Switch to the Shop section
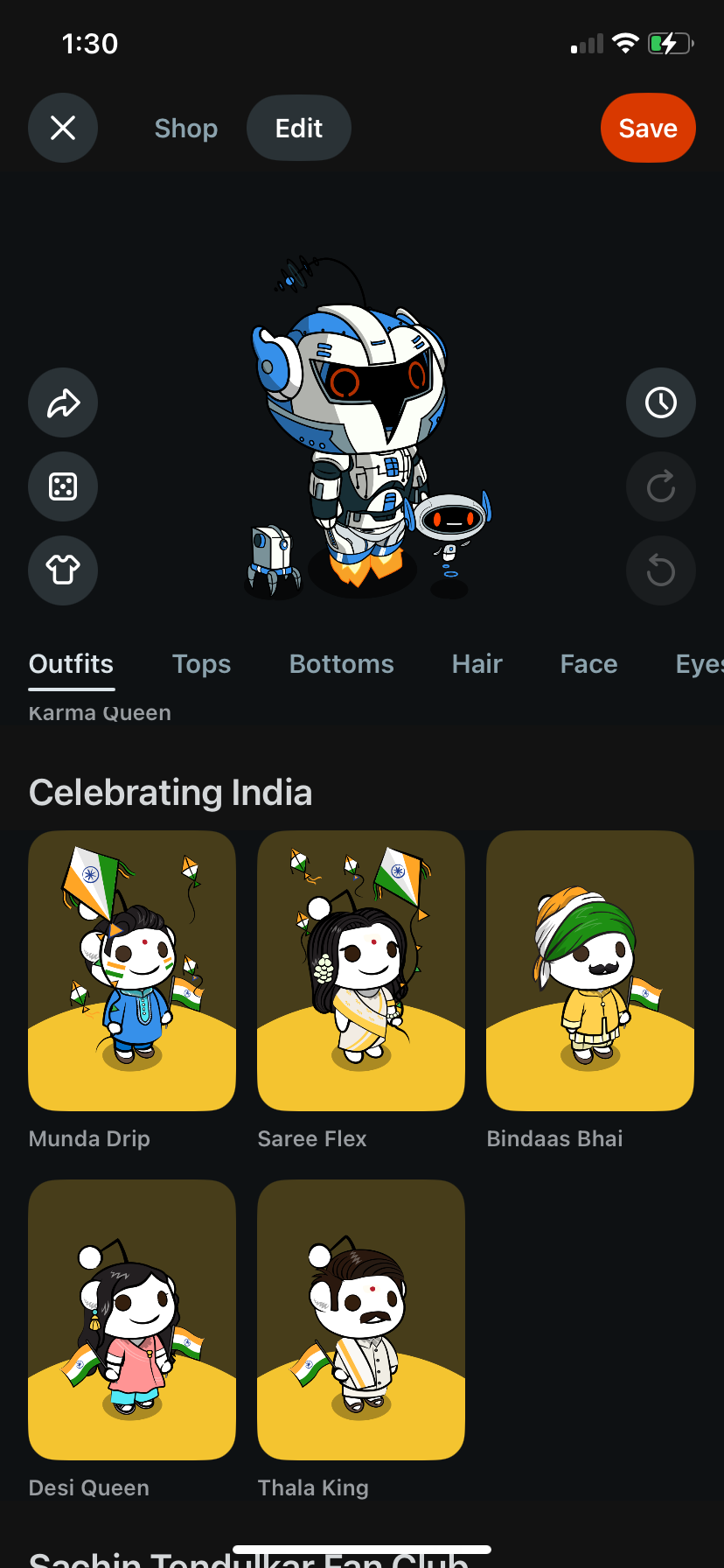This screenshot has height=1568, width=724. pos(185,128)
